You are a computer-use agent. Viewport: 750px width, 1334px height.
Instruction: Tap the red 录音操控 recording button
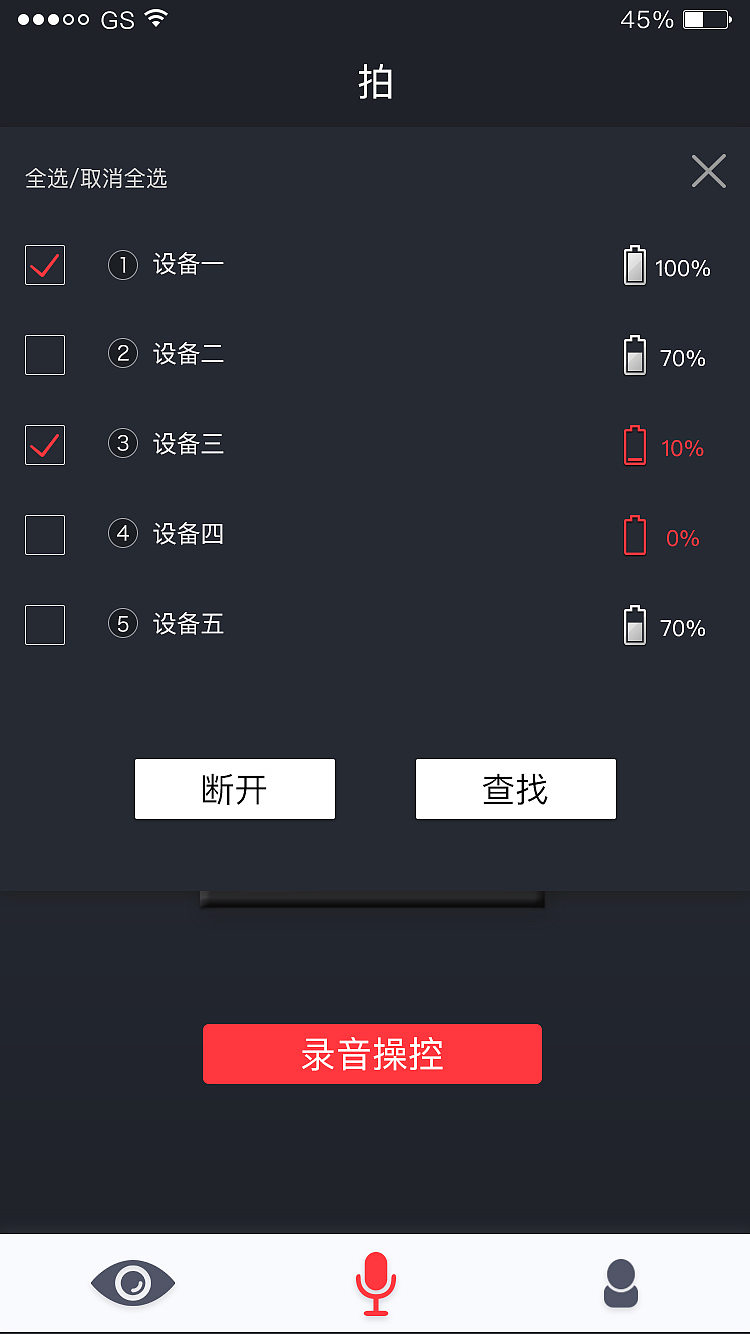pyautogui.click(x=372, y=1053)
